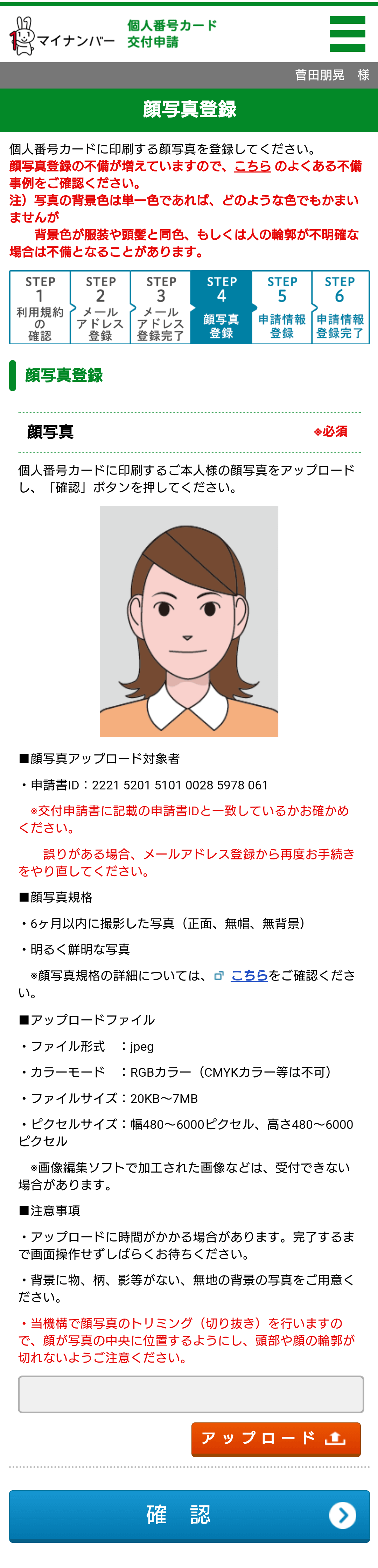Open the こちら link for photo specification details
This screenshot has width=378, height=1568.
tap(249, 975)
